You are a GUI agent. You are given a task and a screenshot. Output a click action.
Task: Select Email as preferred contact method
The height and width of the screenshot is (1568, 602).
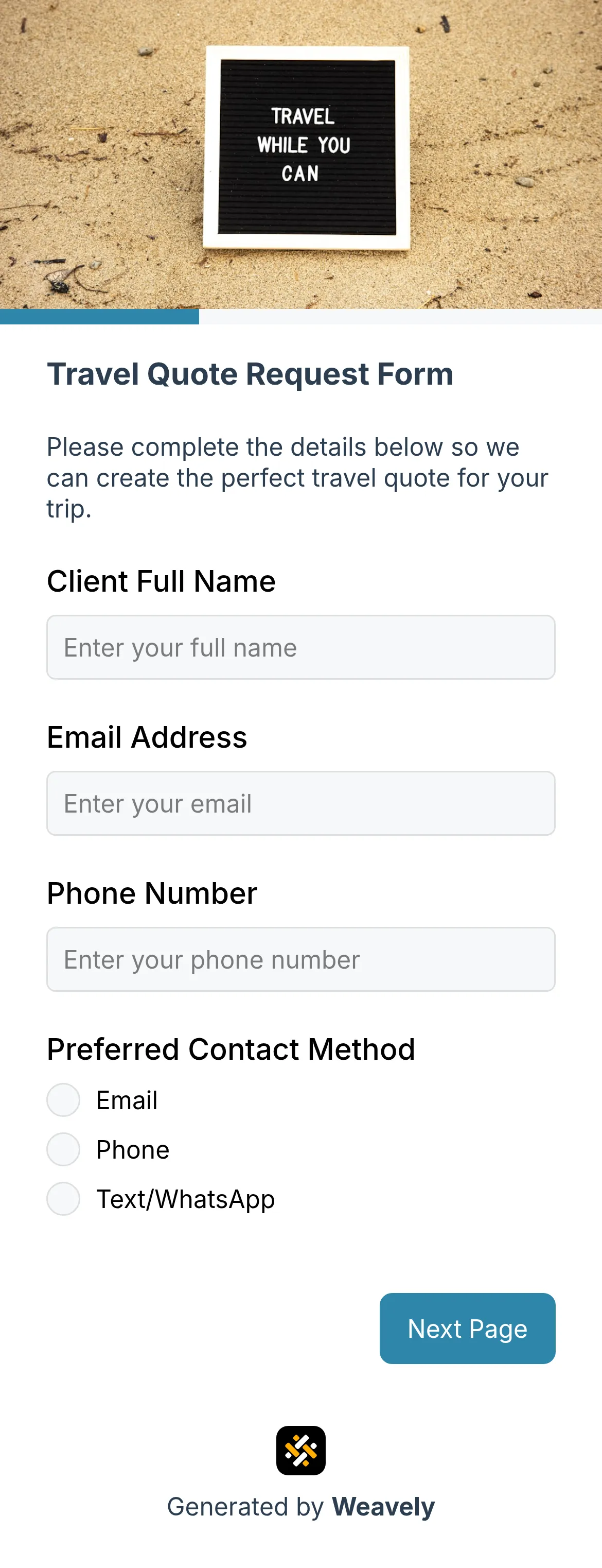tap(63, 1100)
